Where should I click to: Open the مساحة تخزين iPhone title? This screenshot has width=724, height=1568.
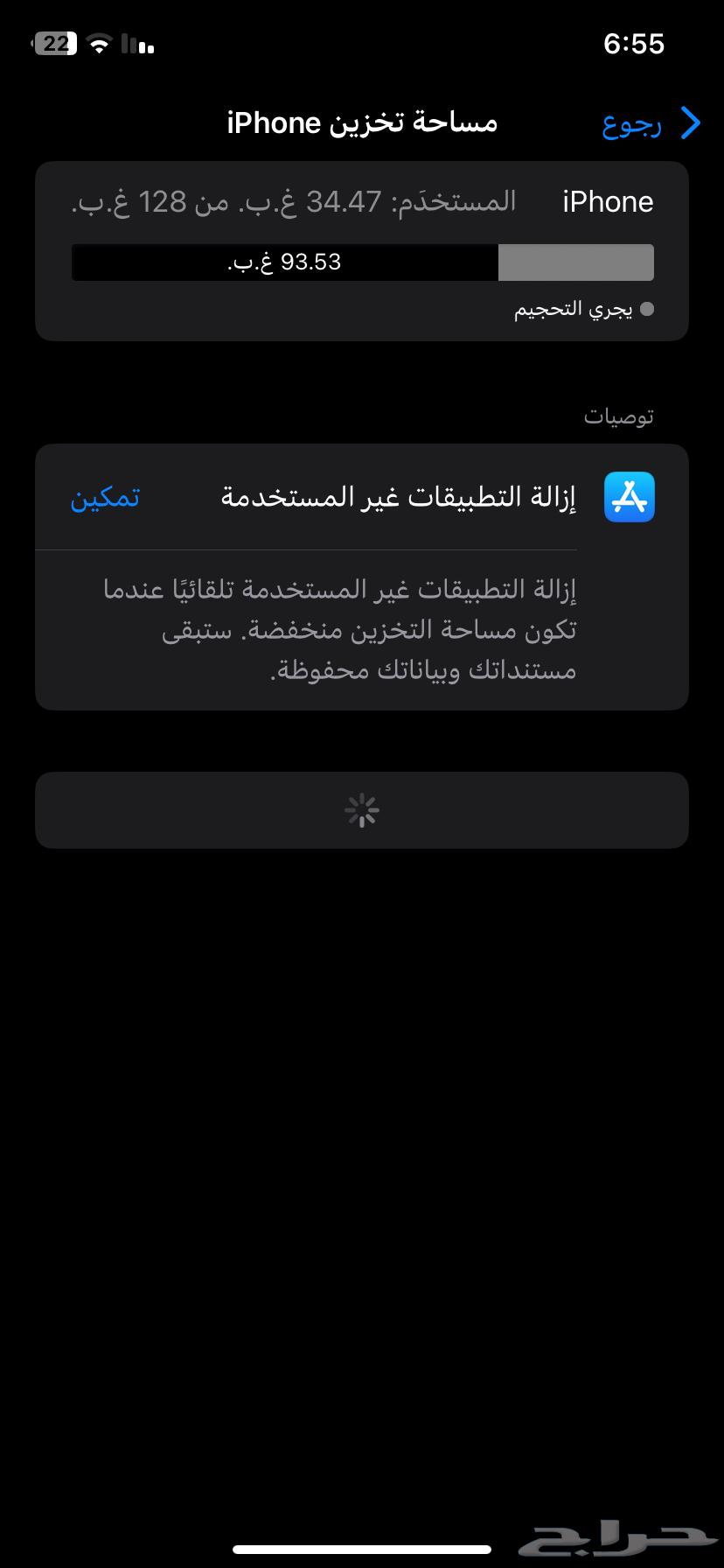click(361, 122)
